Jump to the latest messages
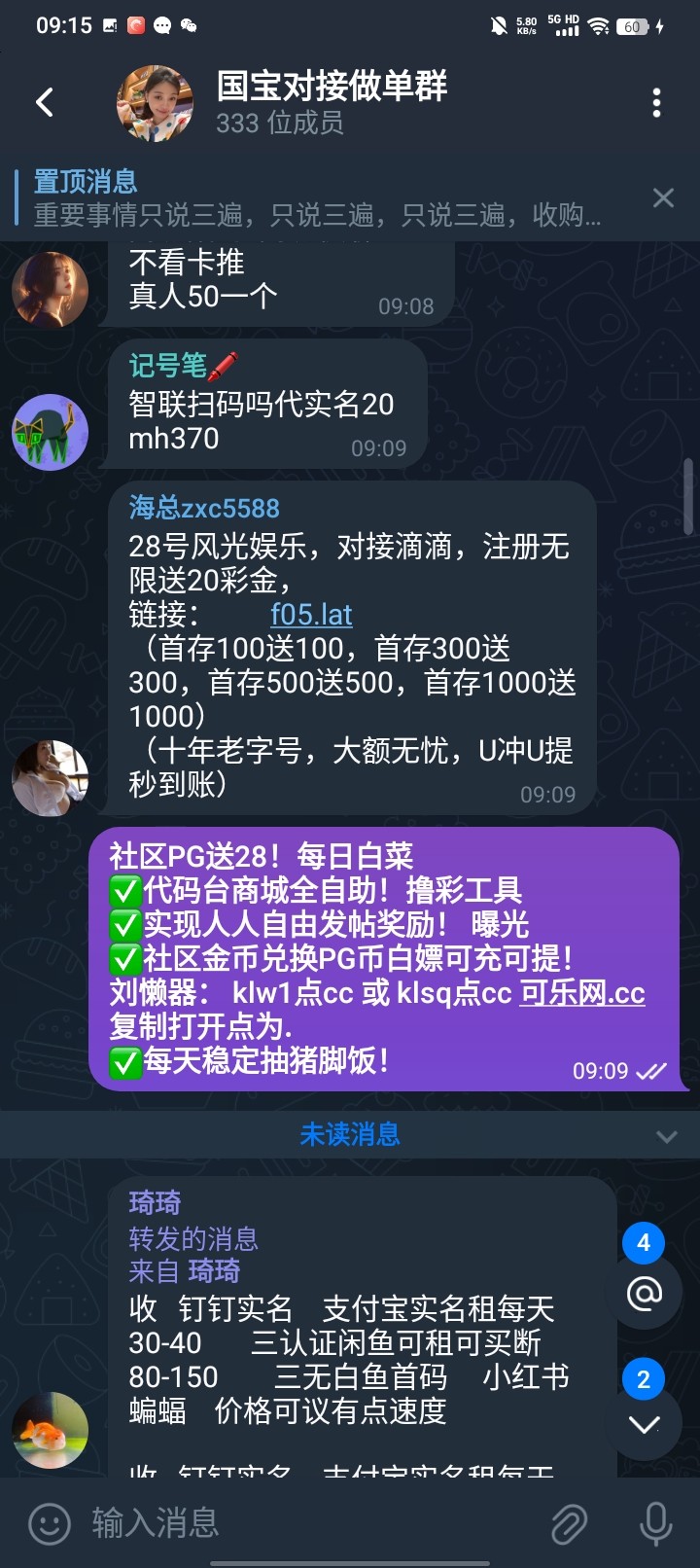 coord(644,1423)
